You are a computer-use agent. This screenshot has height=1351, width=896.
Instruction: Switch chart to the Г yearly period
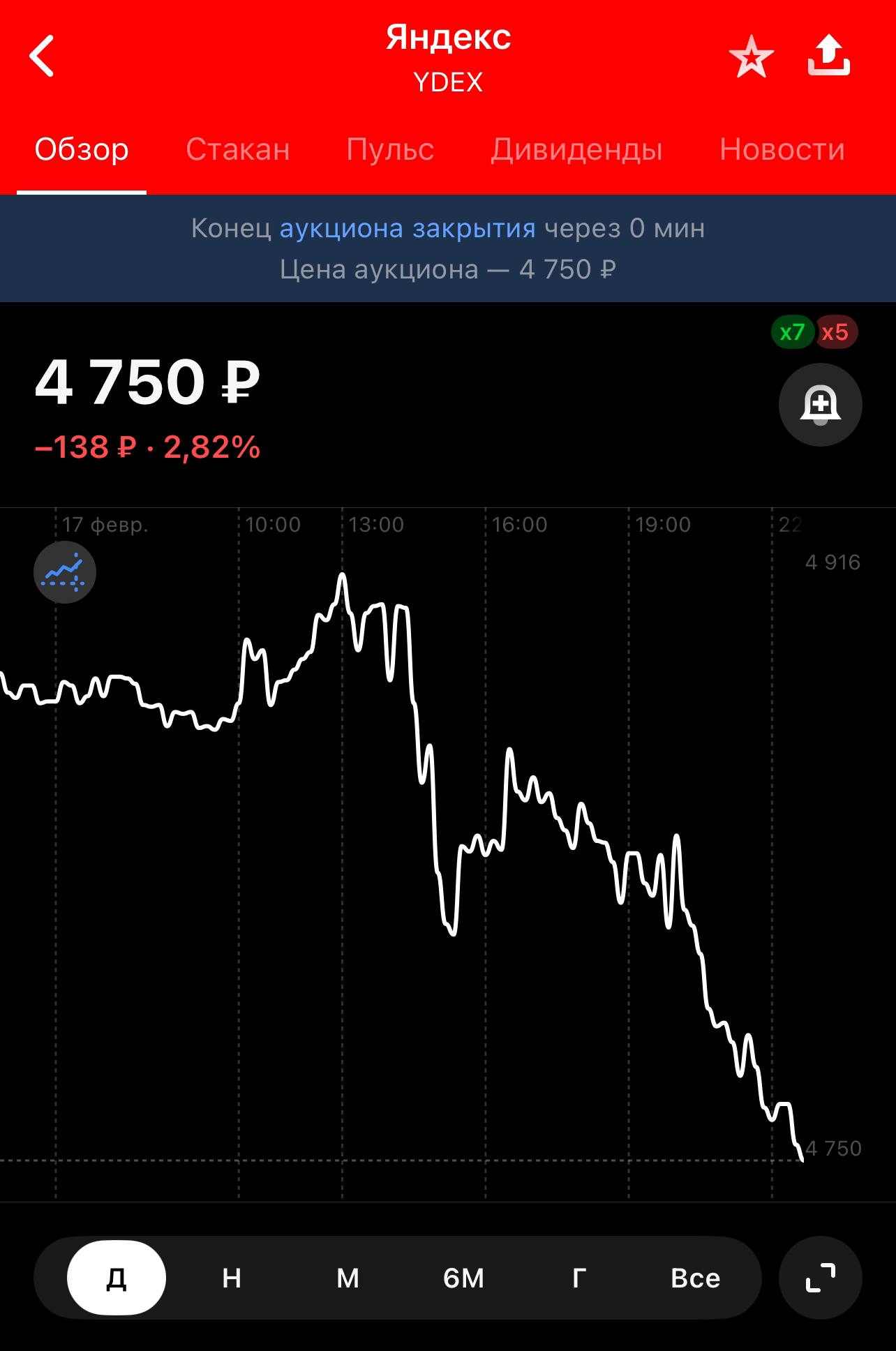(579, 1278)
